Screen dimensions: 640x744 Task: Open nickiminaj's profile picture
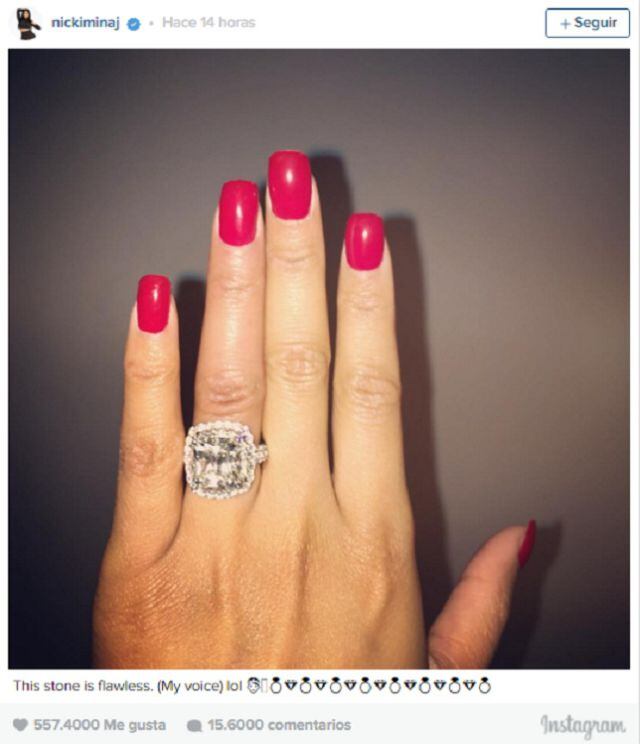tap(27, 23)
